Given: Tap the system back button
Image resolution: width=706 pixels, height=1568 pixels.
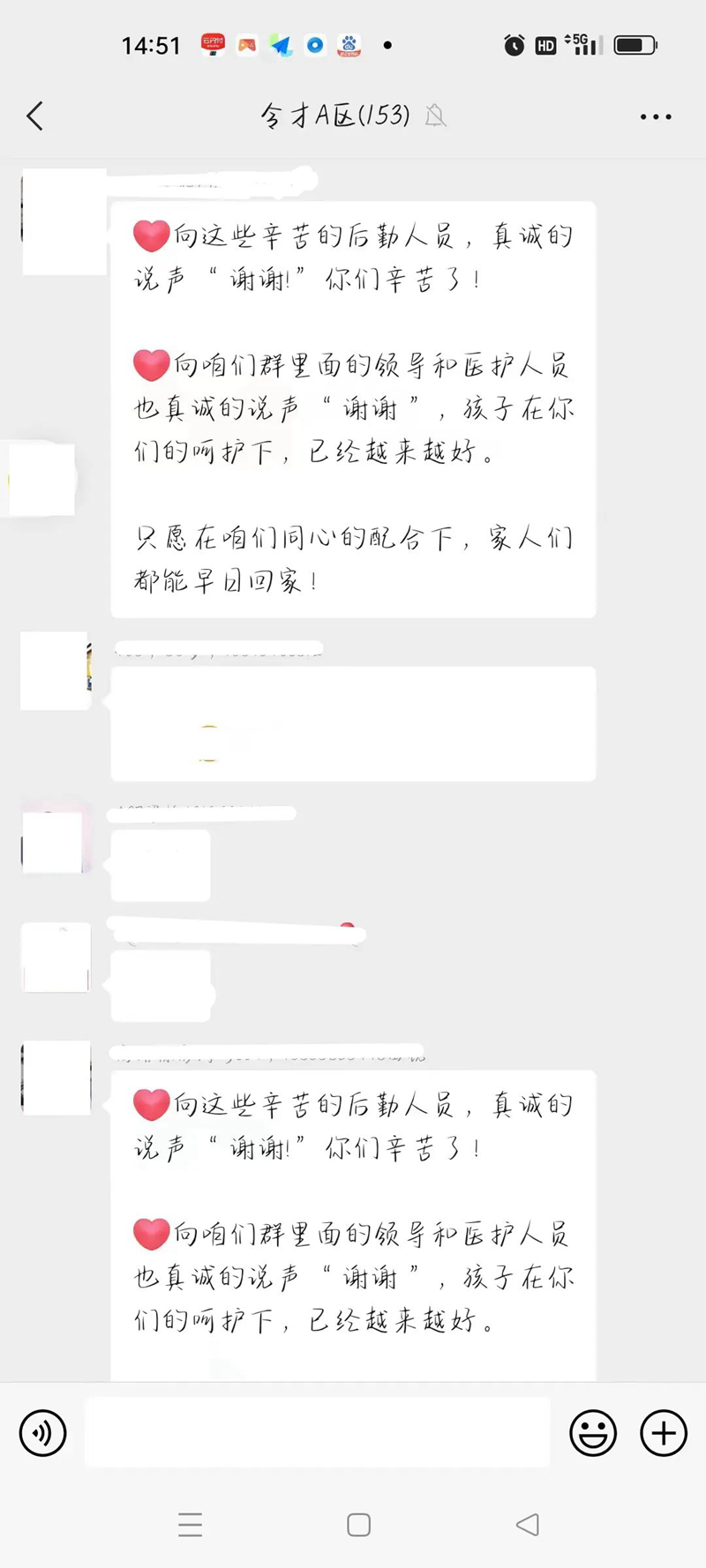Looking at the screenshot, I should pos(527,1525).
